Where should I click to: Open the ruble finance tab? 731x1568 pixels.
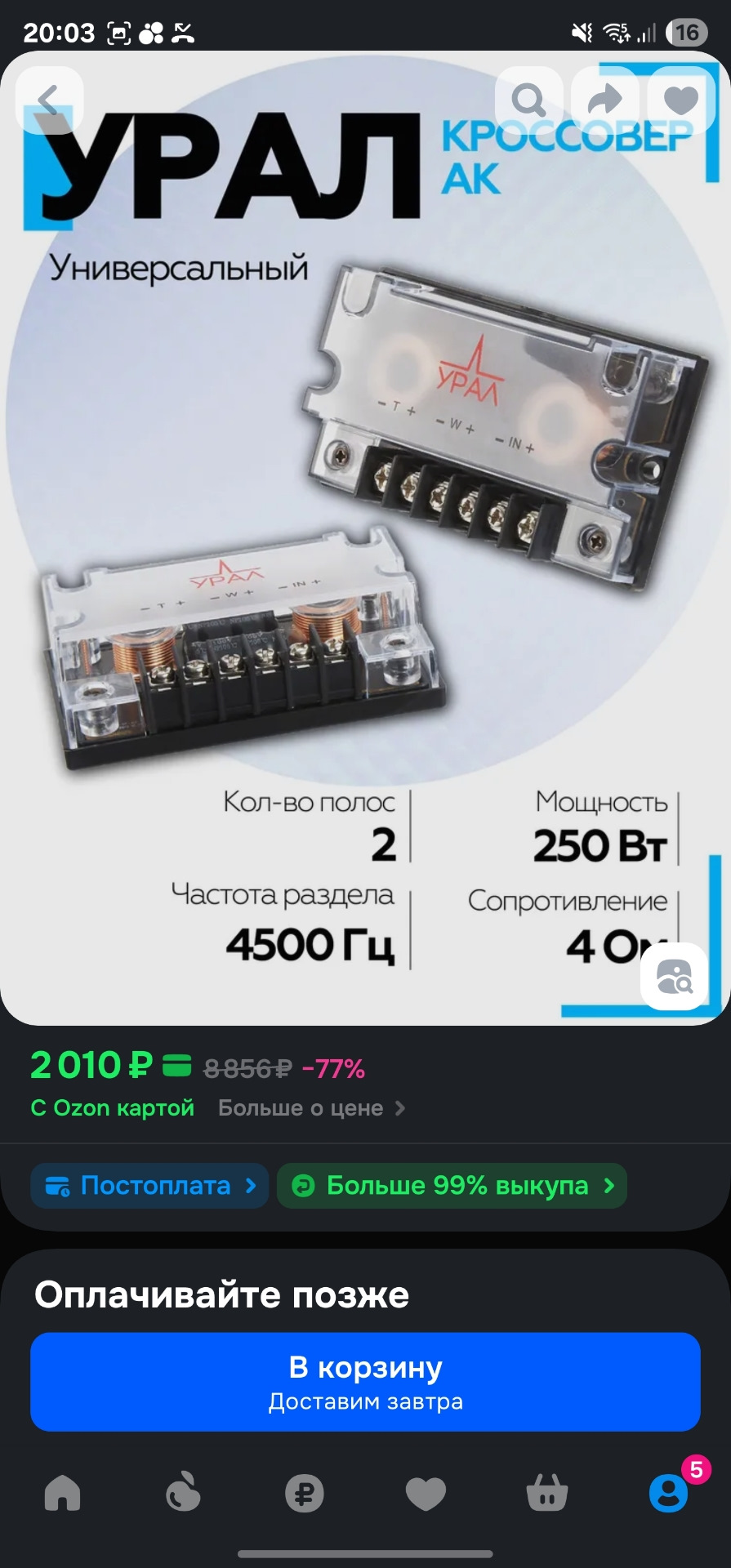[x=305, y=1494]
